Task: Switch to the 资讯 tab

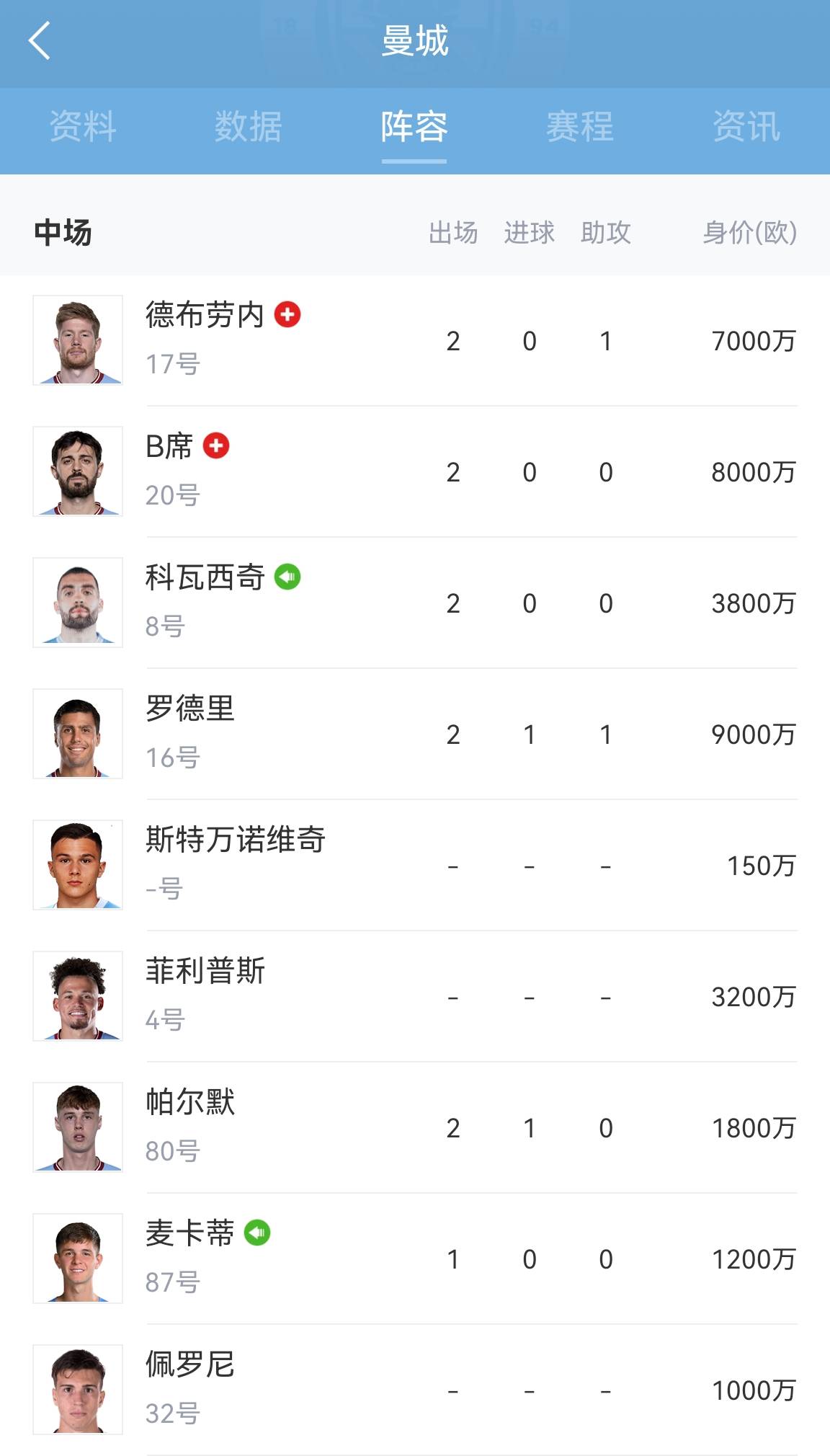Action: (x=746, y=127)
